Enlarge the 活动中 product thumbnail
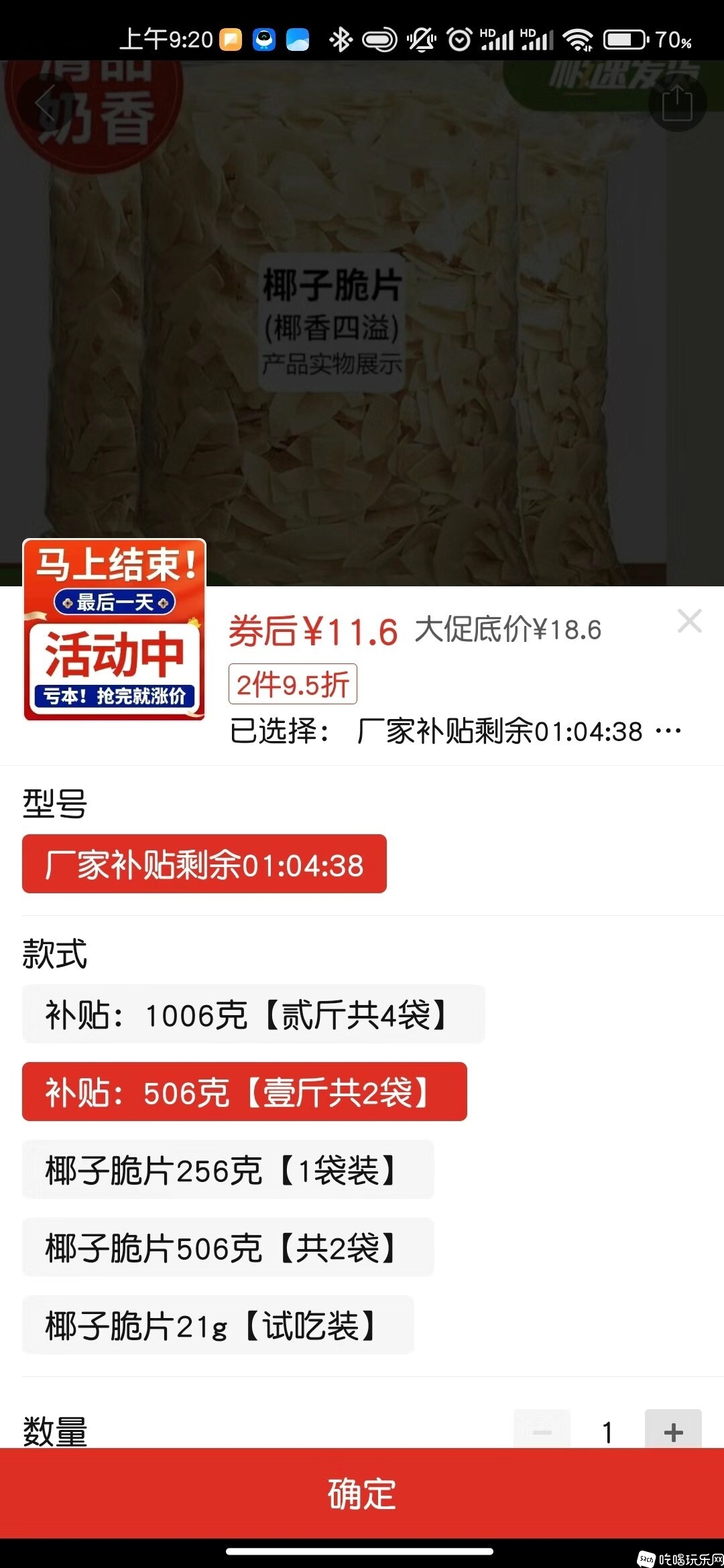 (x=114, y=630)
